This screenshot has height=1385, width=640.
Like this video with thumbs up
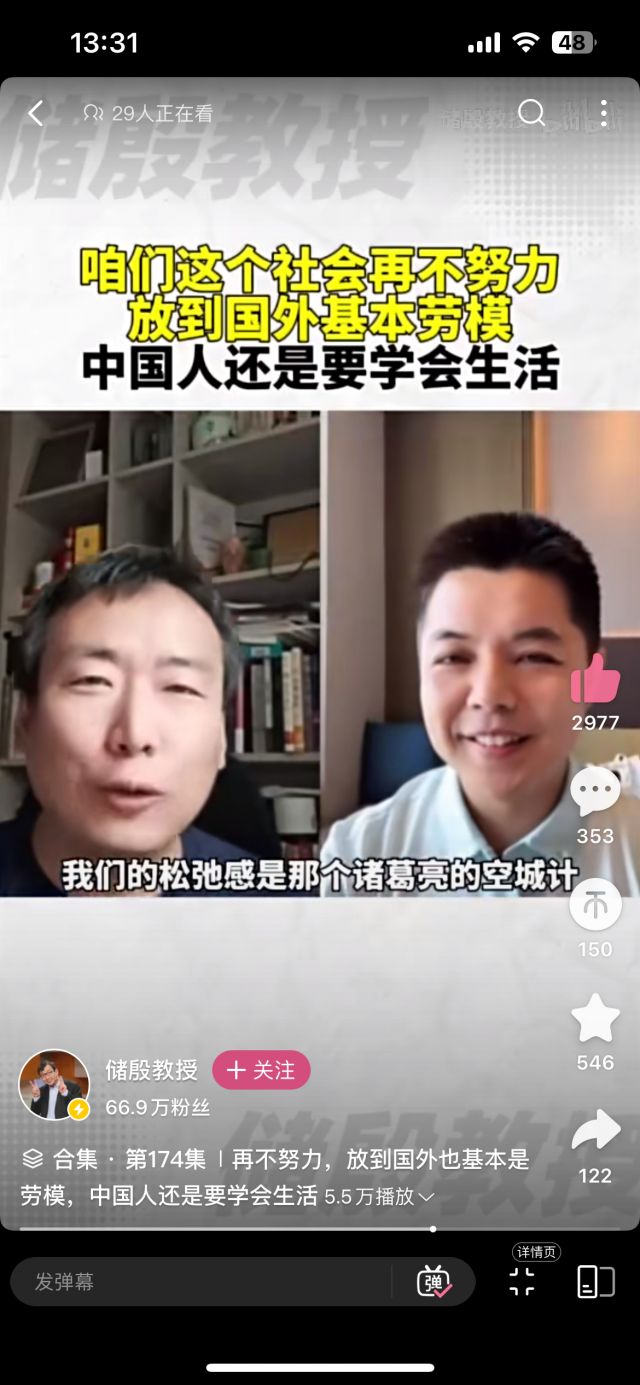[x=595, y=680]
